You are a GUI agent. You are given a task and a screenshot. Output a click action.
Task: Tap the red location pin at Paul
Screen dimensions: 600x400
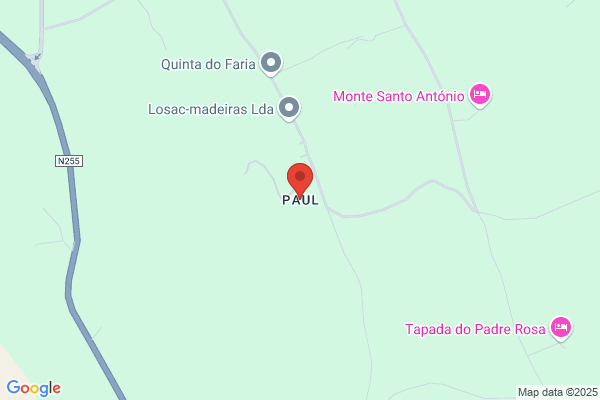coord(300,180)
